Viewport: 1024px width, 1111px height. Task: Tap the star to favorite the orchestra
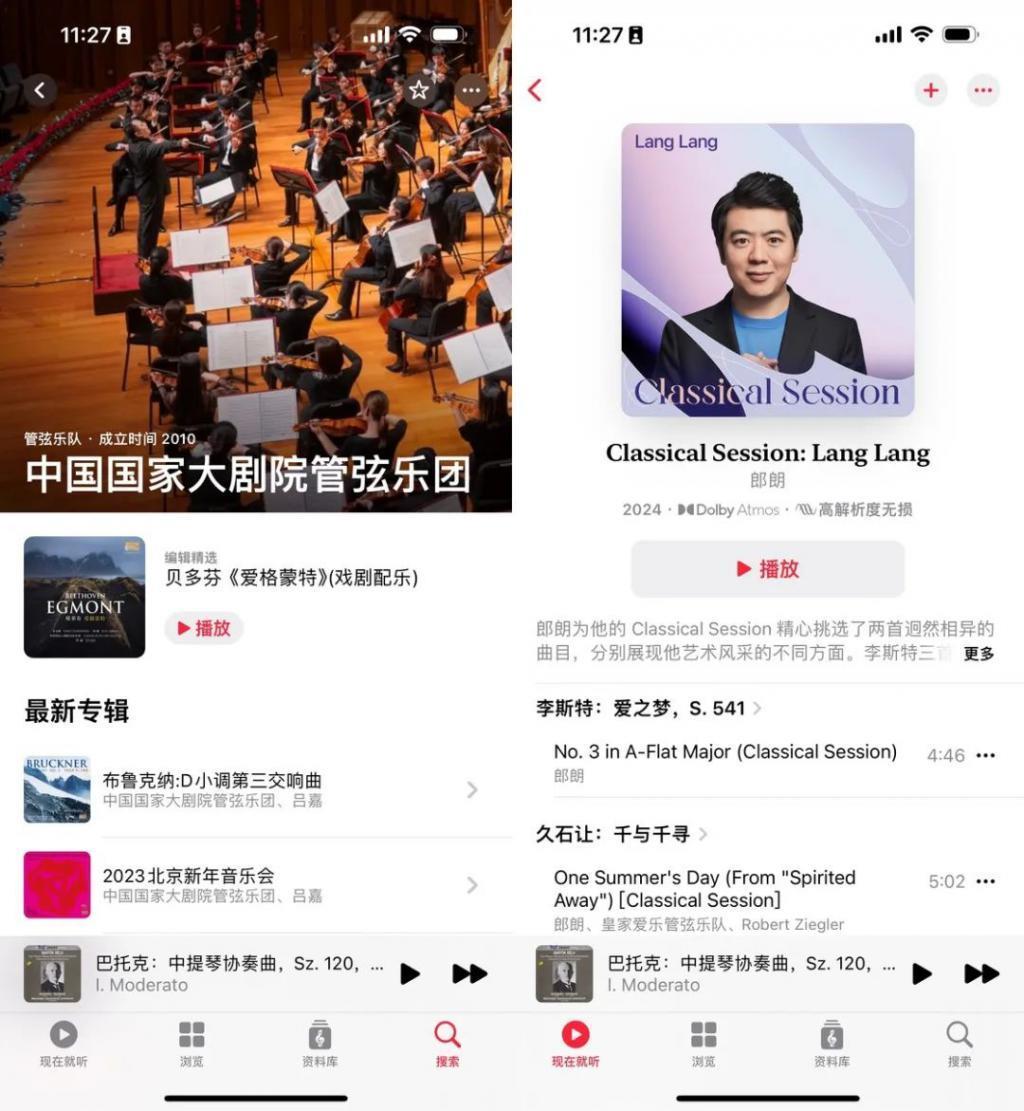coord(419,90)
